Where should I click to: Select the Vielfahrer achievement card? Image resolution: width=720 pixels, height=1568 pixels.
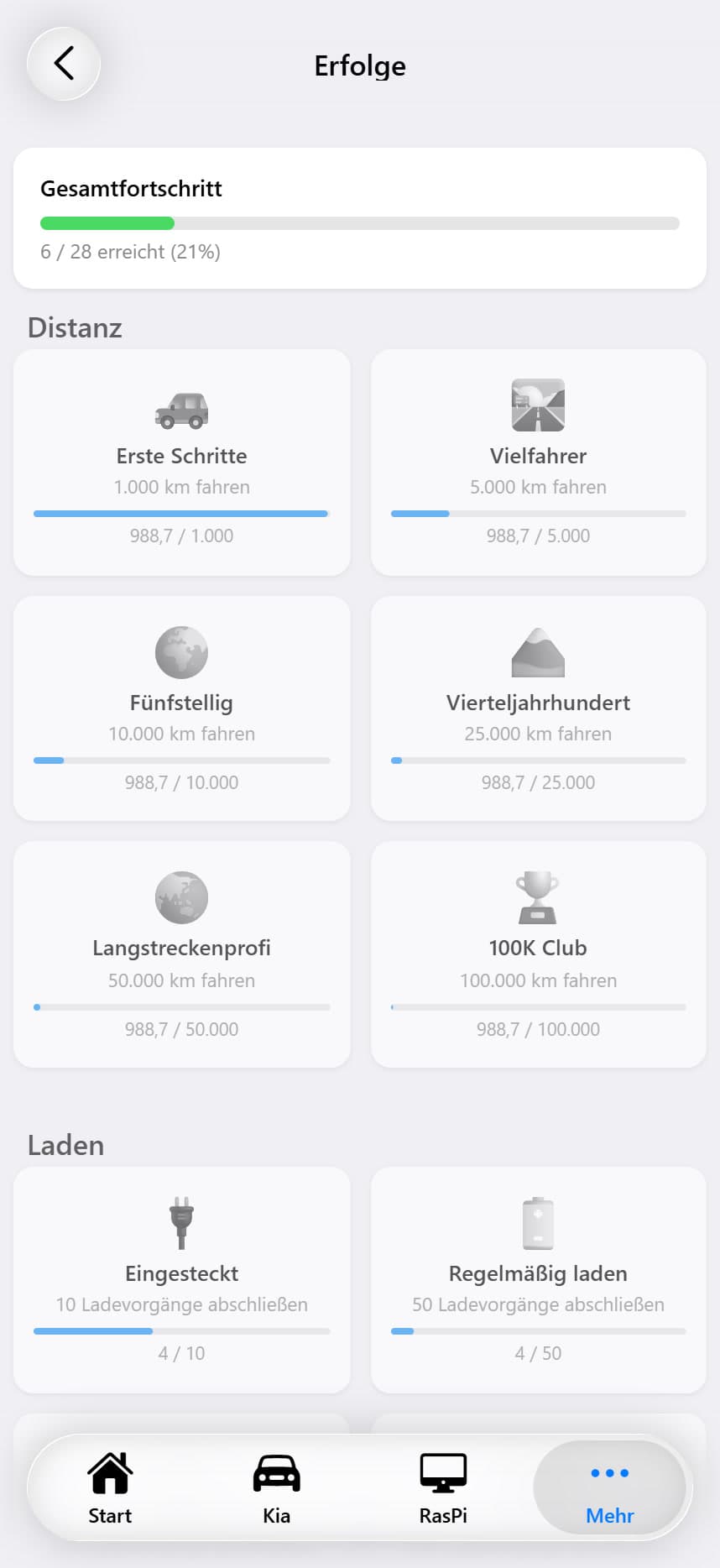click(537, 463)
